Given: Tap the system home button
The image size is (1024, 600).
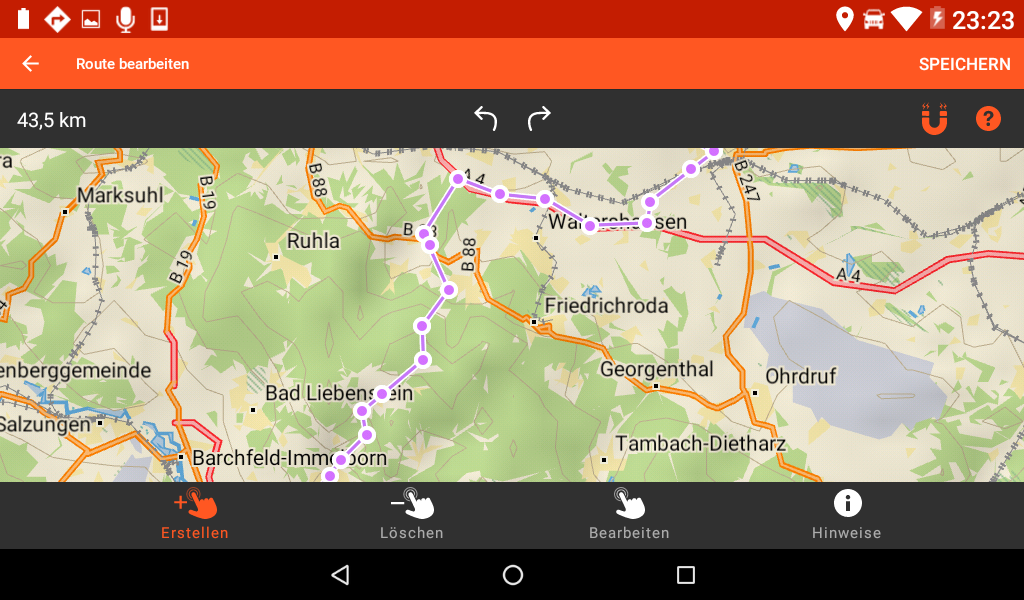Looking at the screenshot, I should point(513,575).
